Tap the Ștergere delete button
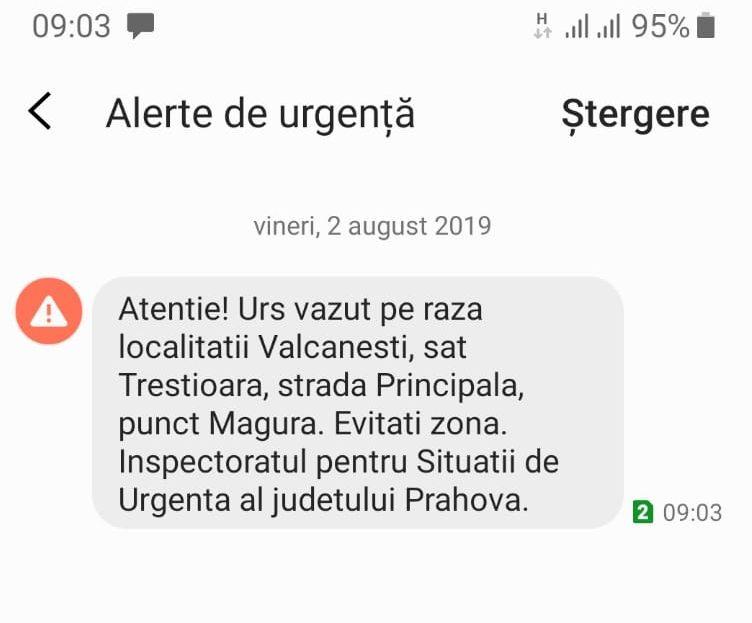752x623 pixels. click(635, 113)
